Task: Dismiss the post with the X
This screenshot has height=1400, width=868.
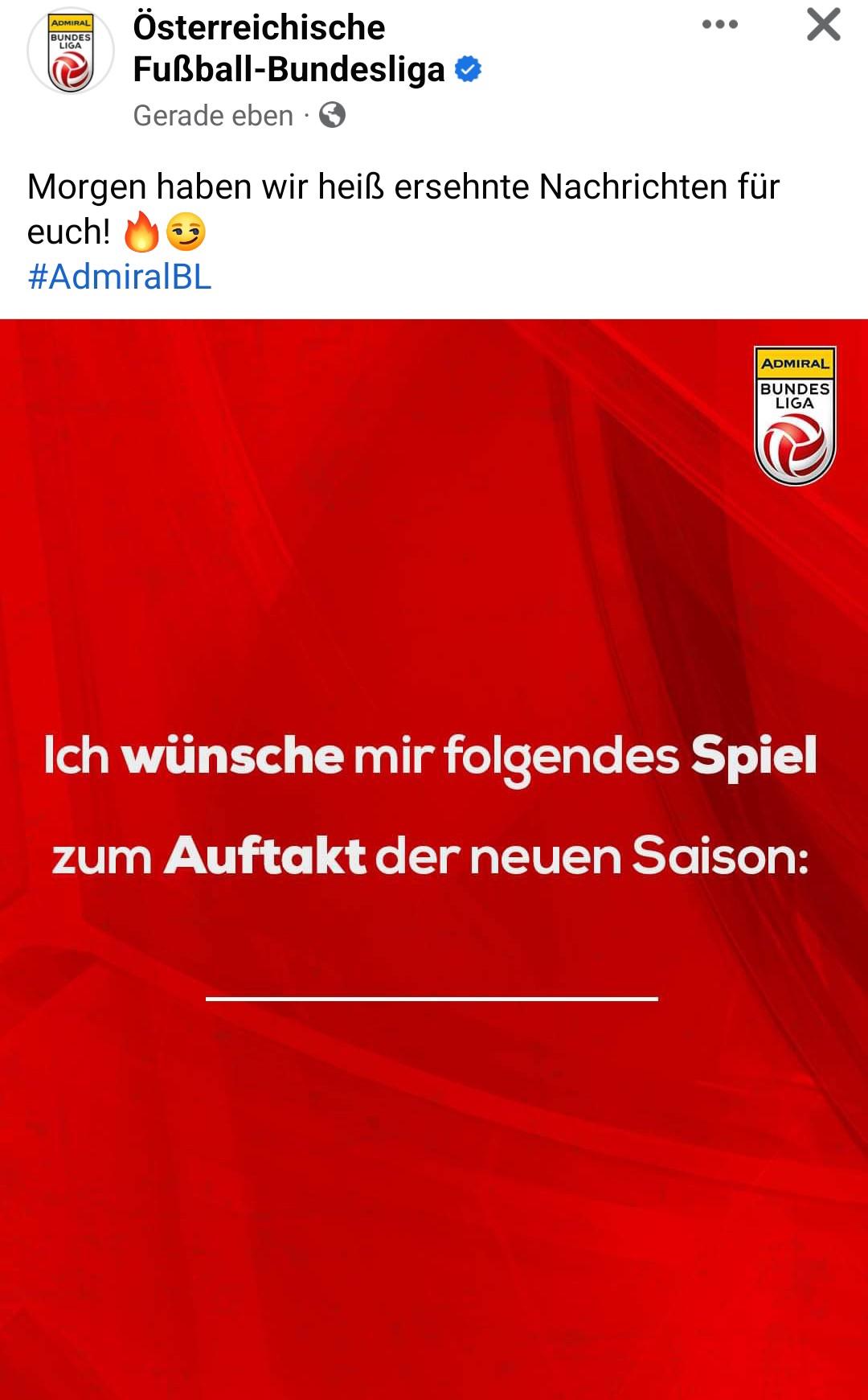Action: [824, 24]
